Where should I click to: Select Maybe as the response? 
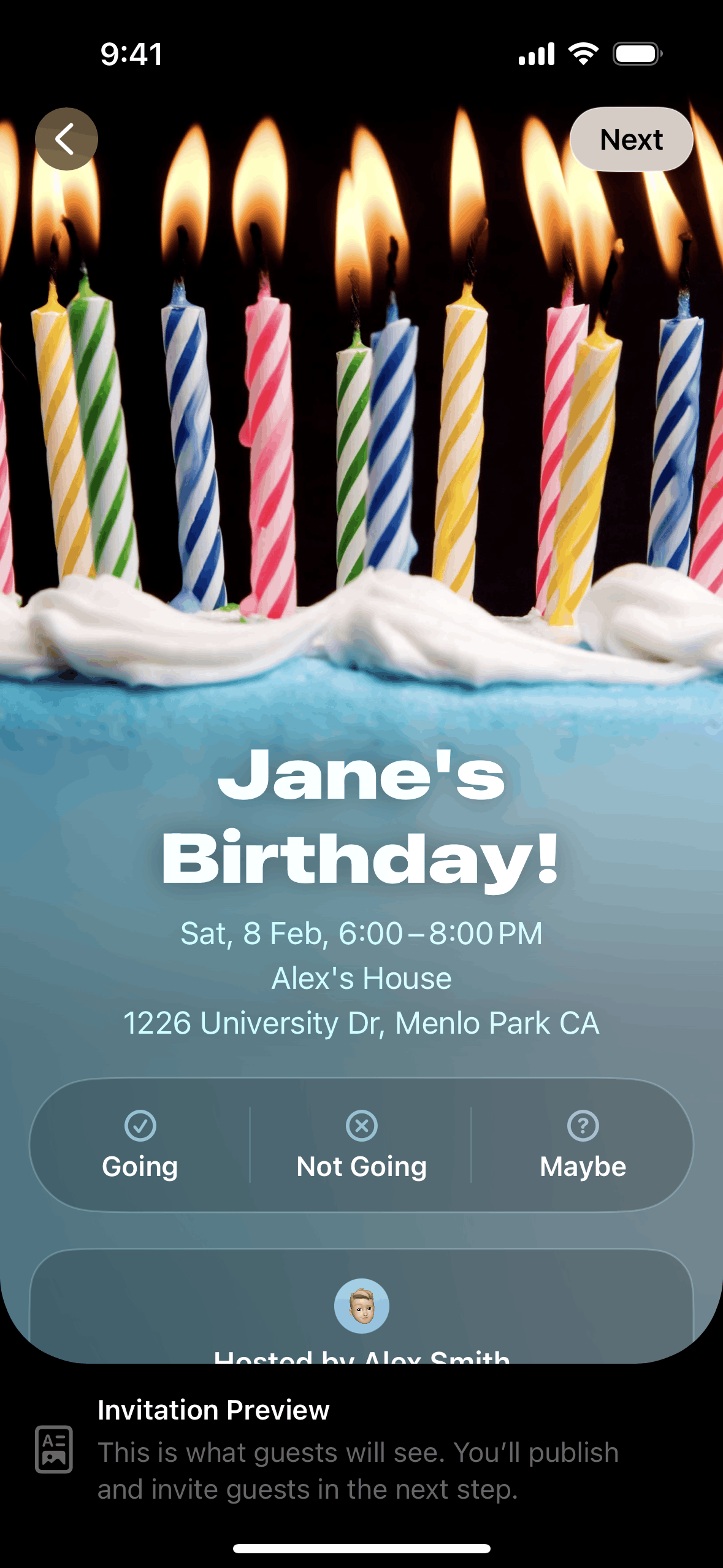click(x=583, y=1145)
